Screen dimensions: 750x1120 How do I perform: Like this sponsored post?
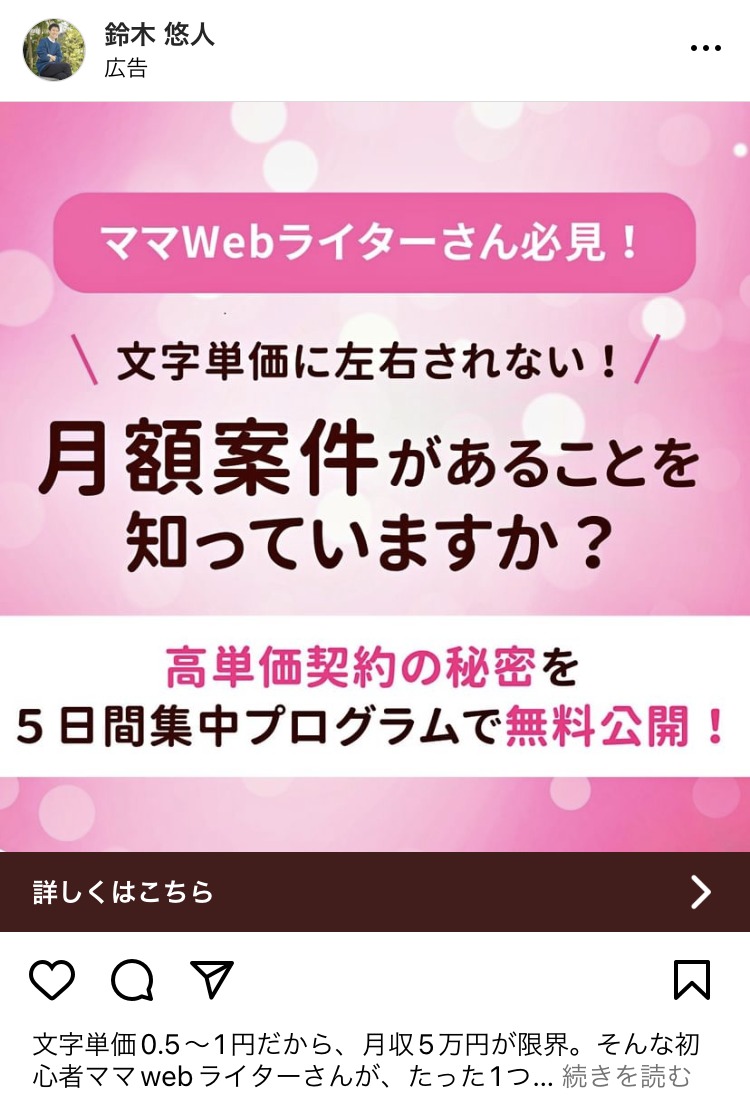(52, 980)
